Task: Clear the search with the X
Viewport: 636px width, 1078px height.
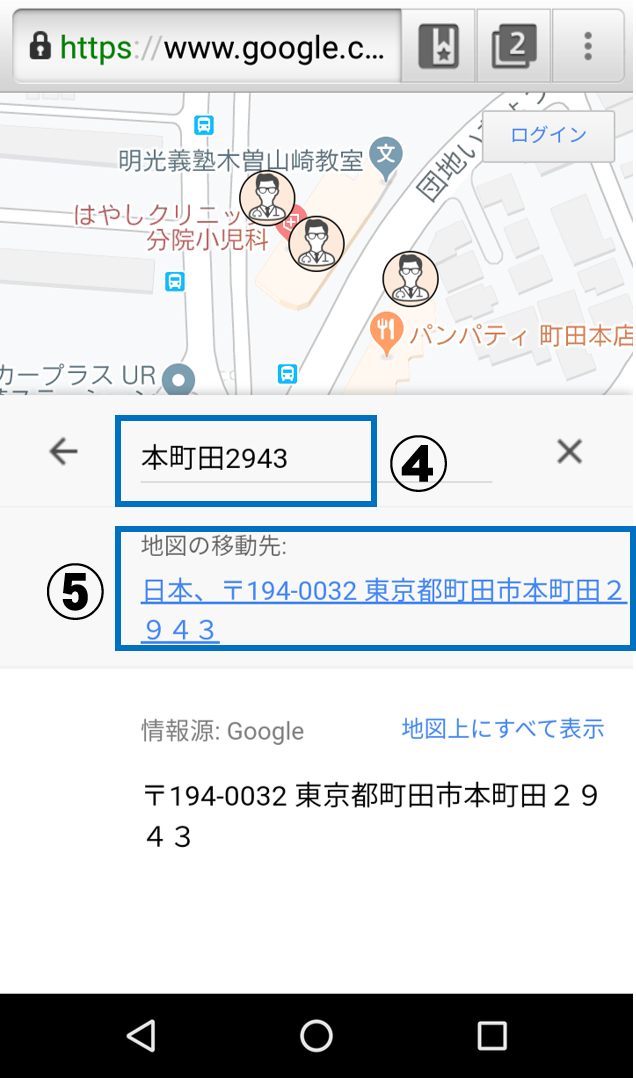Action: click(569, 452)
